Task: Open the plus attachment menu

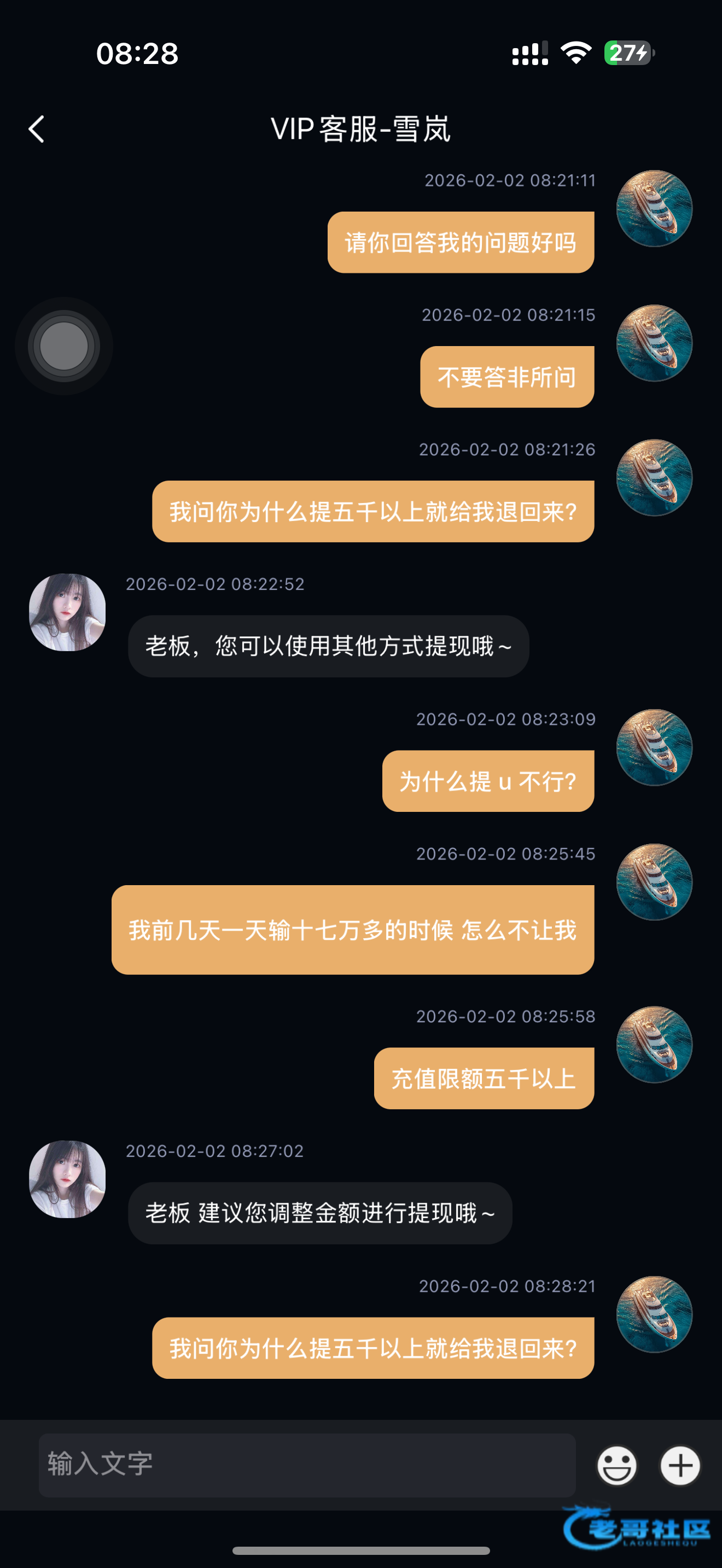Action: point(680,1466)
